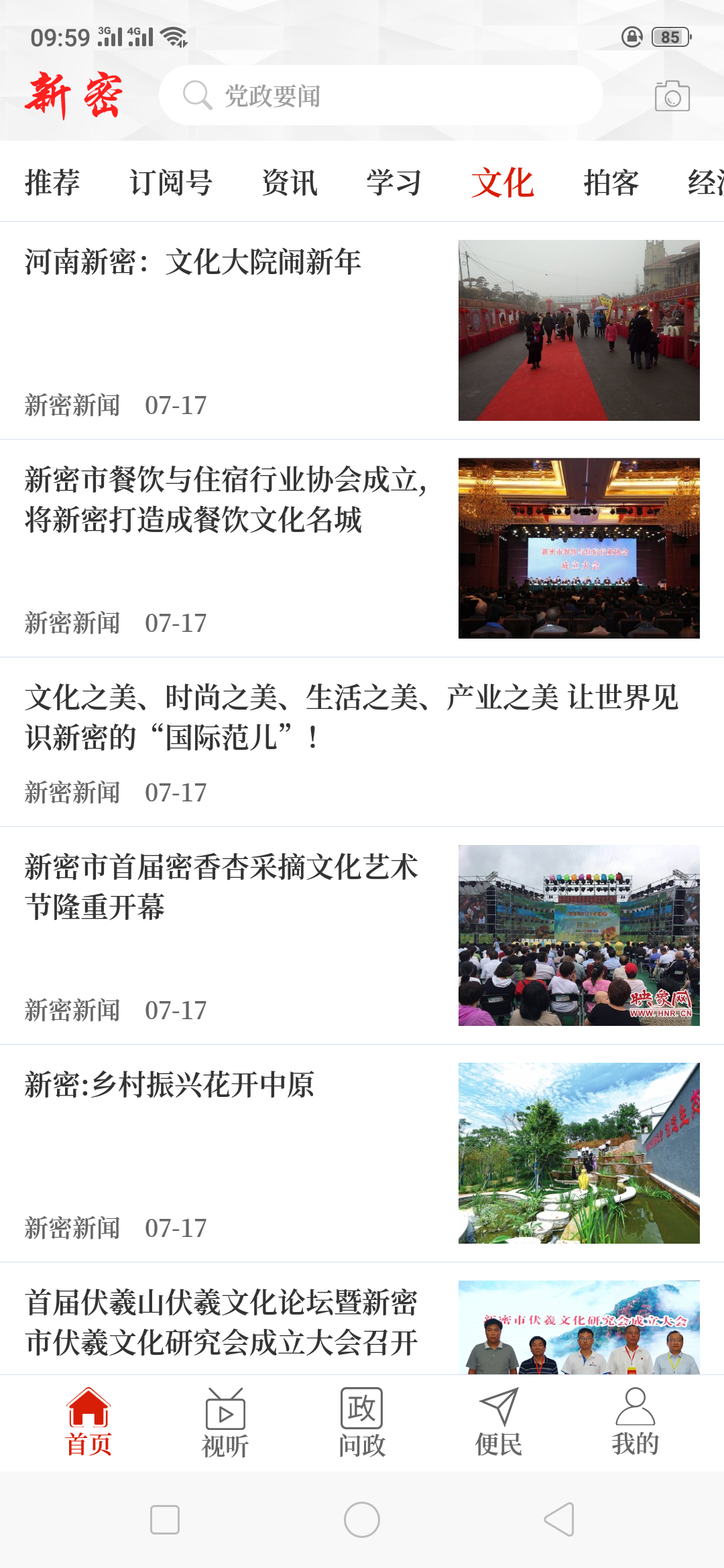This screenshot has width=724, height=1568.
Task: Switch to 视听 in bottom navigation
Action: pos(225,1422)
